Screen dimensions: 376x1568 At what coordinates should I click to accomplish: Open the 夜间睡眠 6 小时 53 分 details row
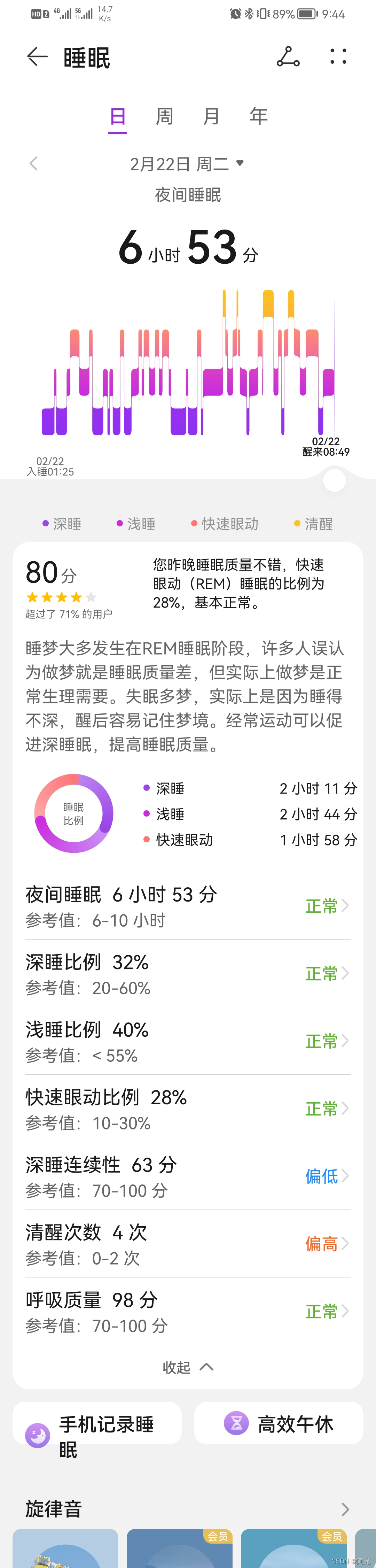tap(187, 906)
